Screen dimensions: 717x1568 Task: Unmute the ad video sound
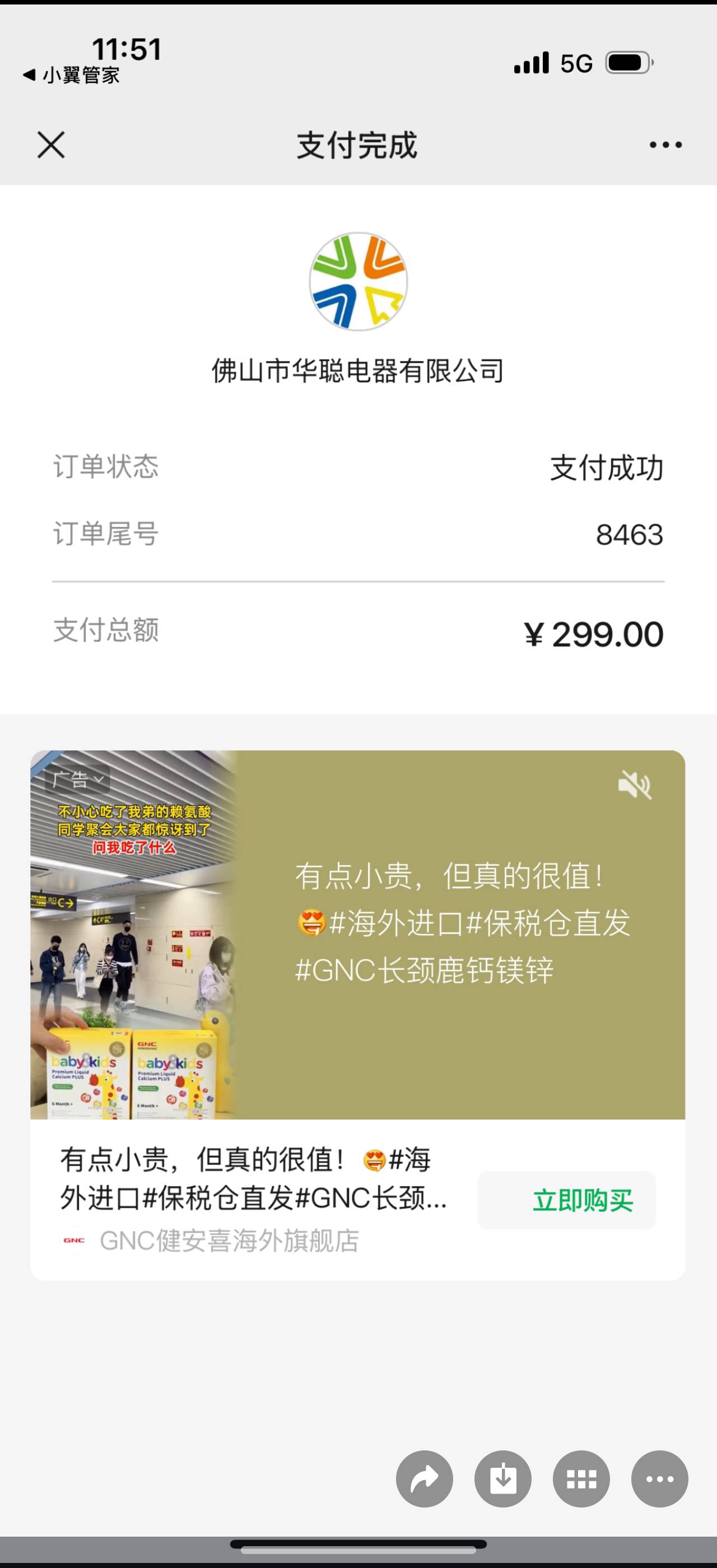coord(635,784)
